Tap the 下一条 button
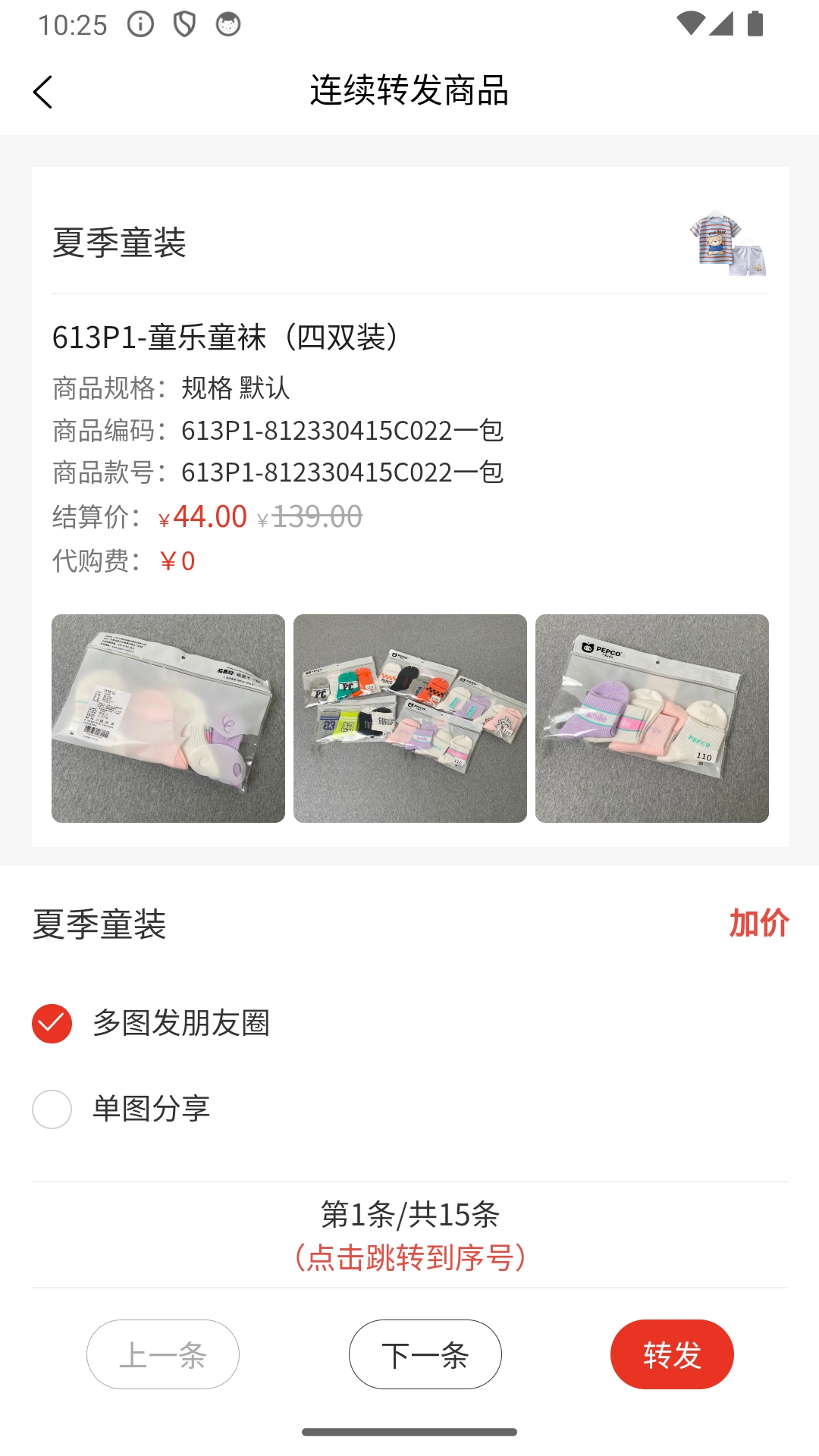The image size is (819, 1456). (425, 1354)
